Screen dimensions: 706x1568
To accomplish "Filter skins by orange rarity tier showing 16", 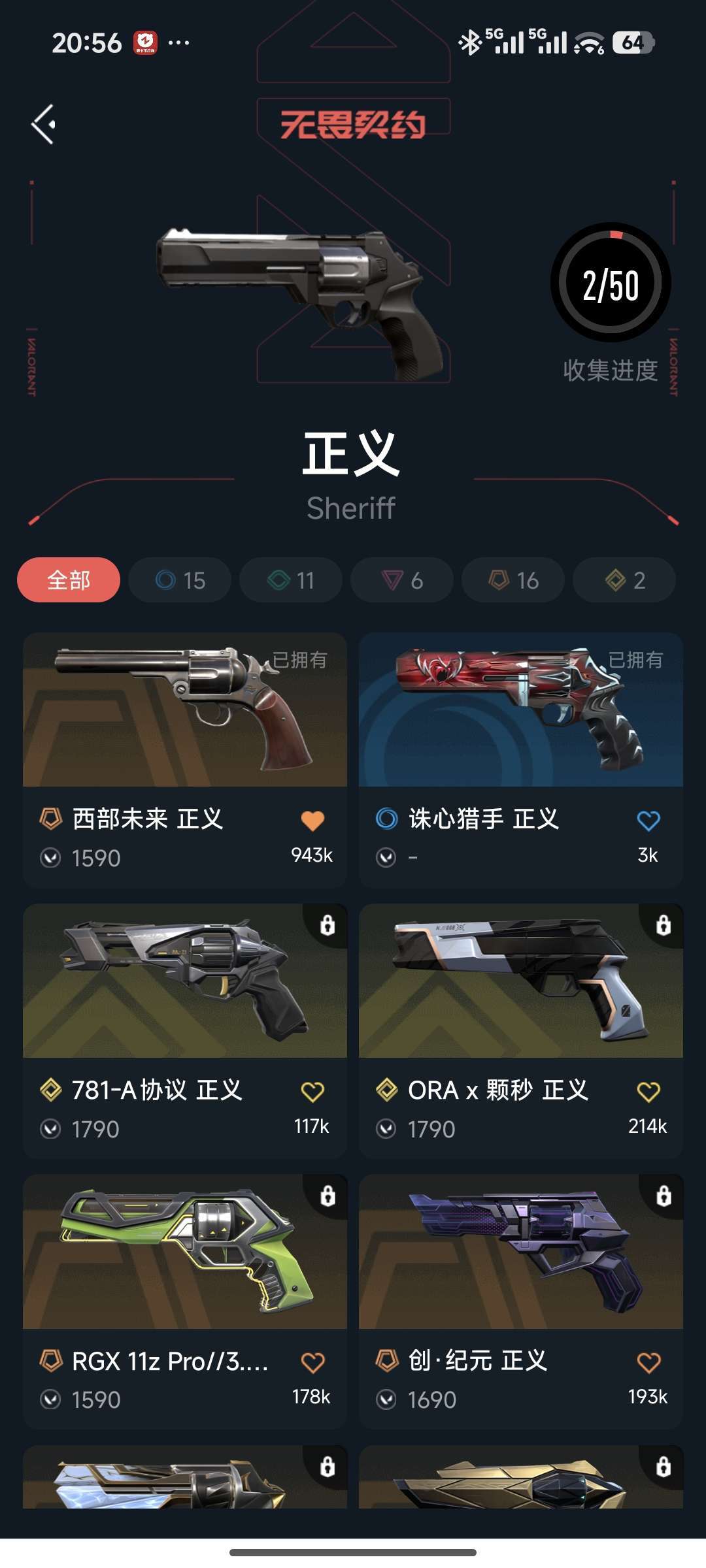I will [513, 579].
